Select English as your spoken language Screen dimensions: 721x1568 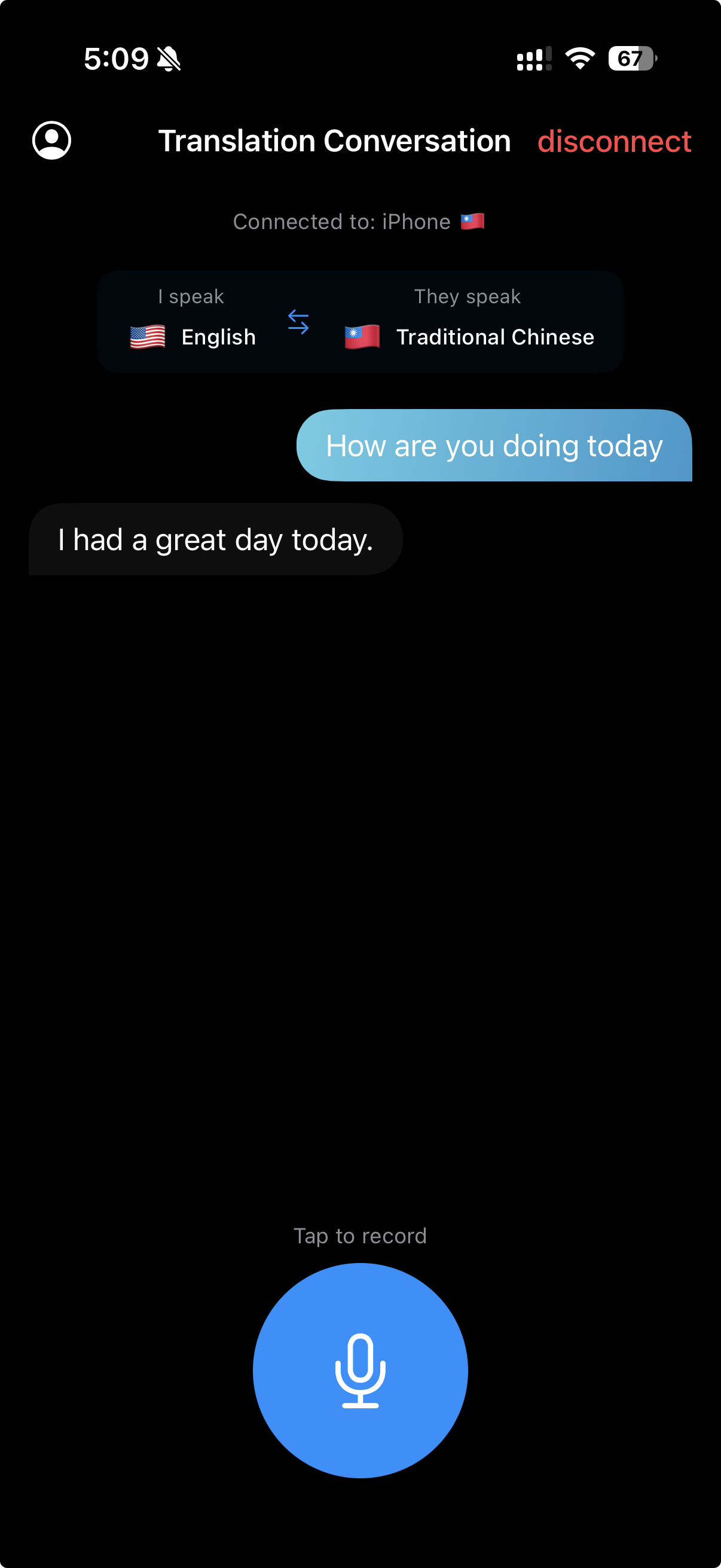point(218,337)
